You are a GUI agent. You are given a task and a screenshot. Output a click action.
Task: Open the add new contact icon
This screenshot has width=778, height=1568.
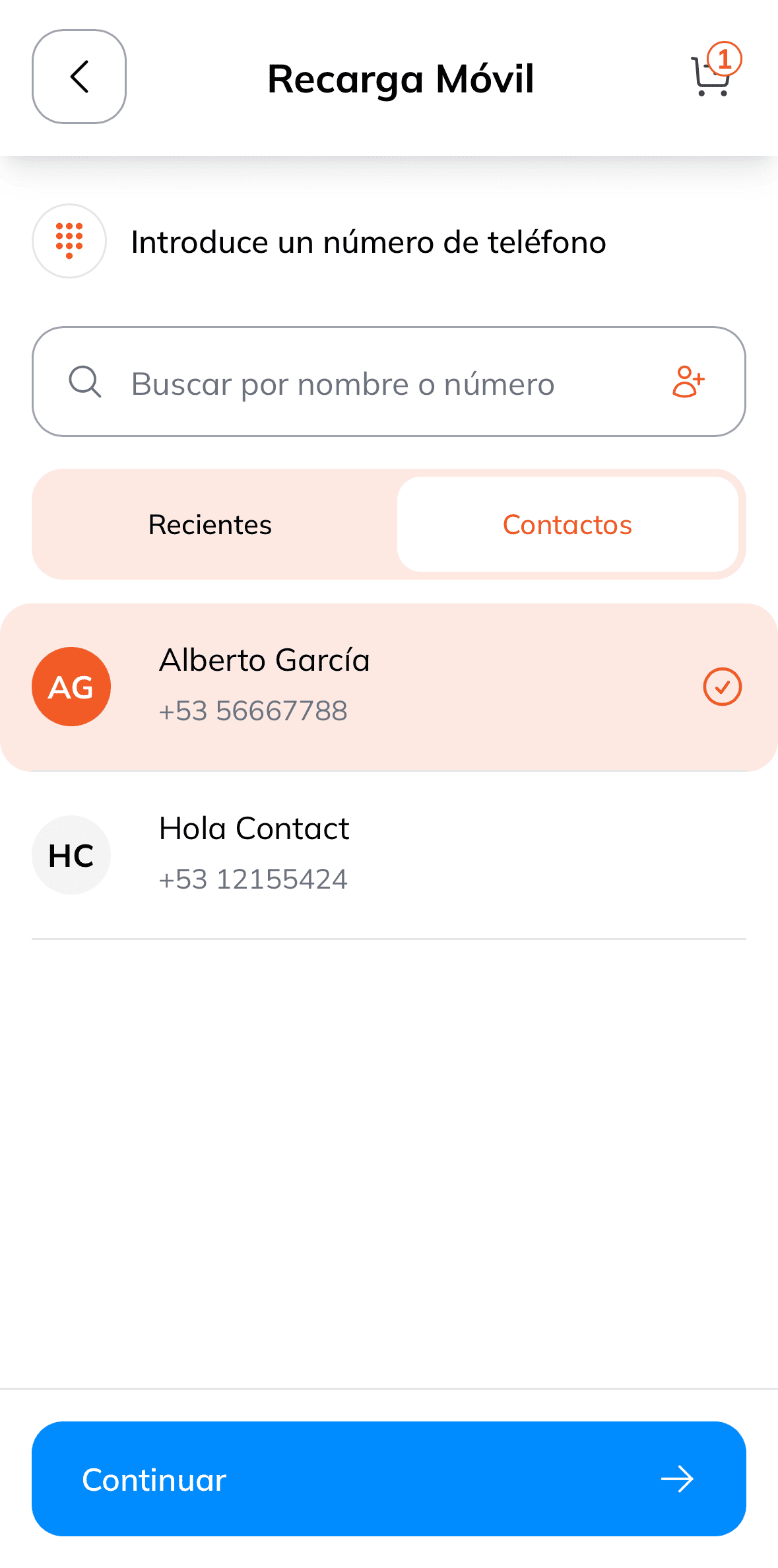tap(689, 382)
